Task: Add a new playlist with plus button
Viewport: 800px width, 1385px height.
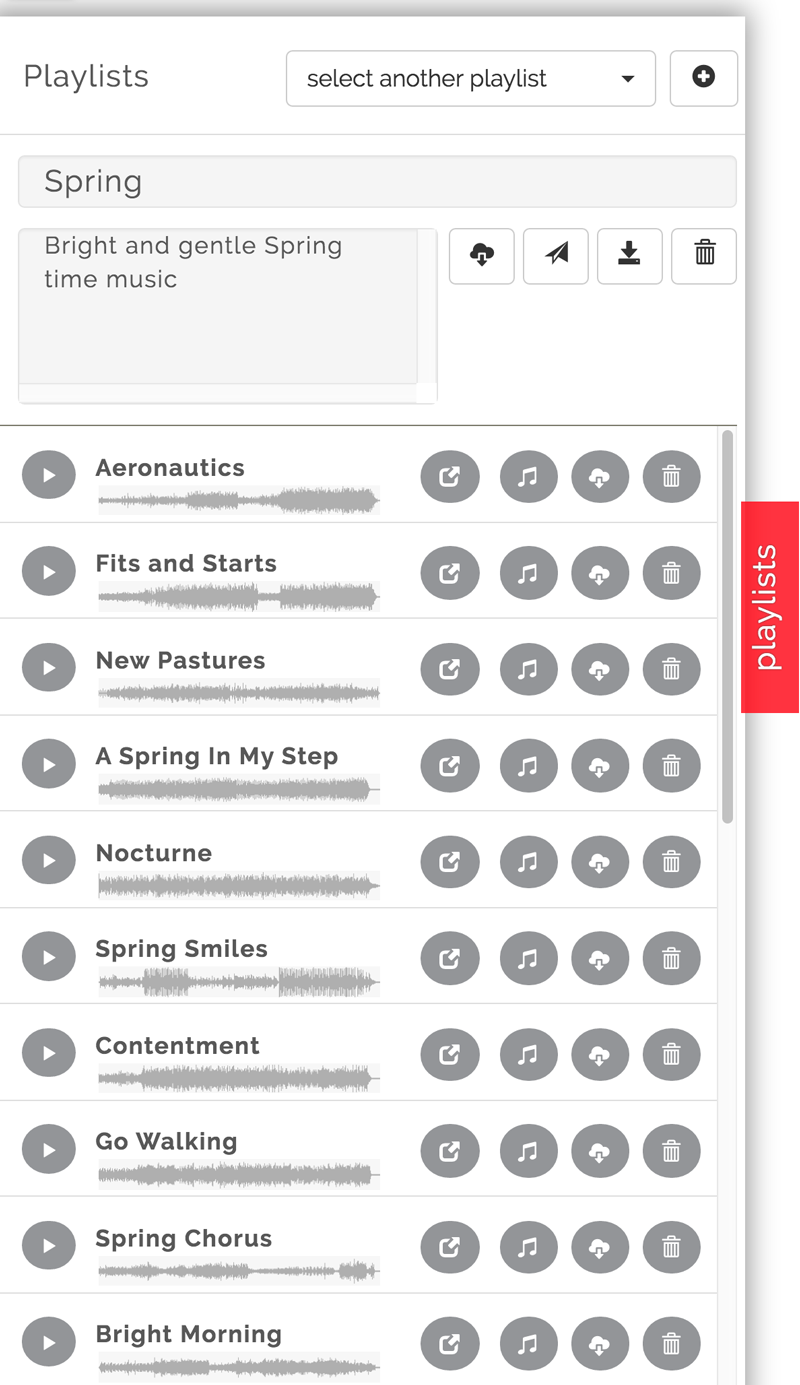Action: 704,78
